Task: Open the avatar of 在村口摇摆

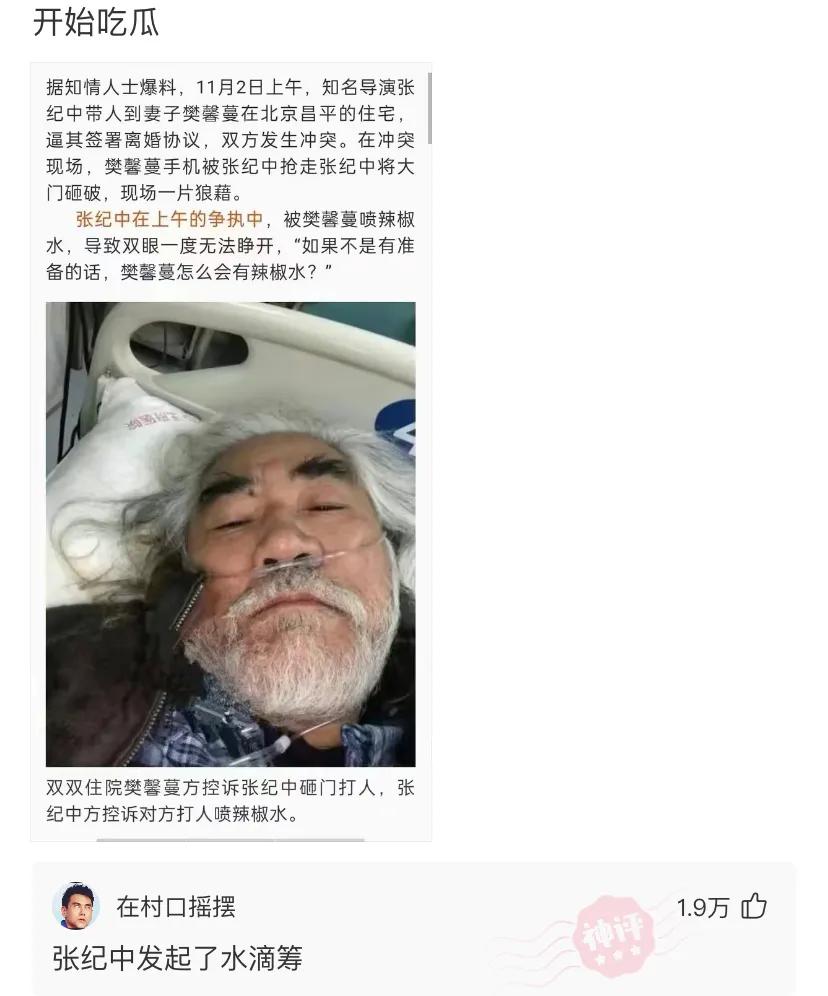Action: click(76, 907)
